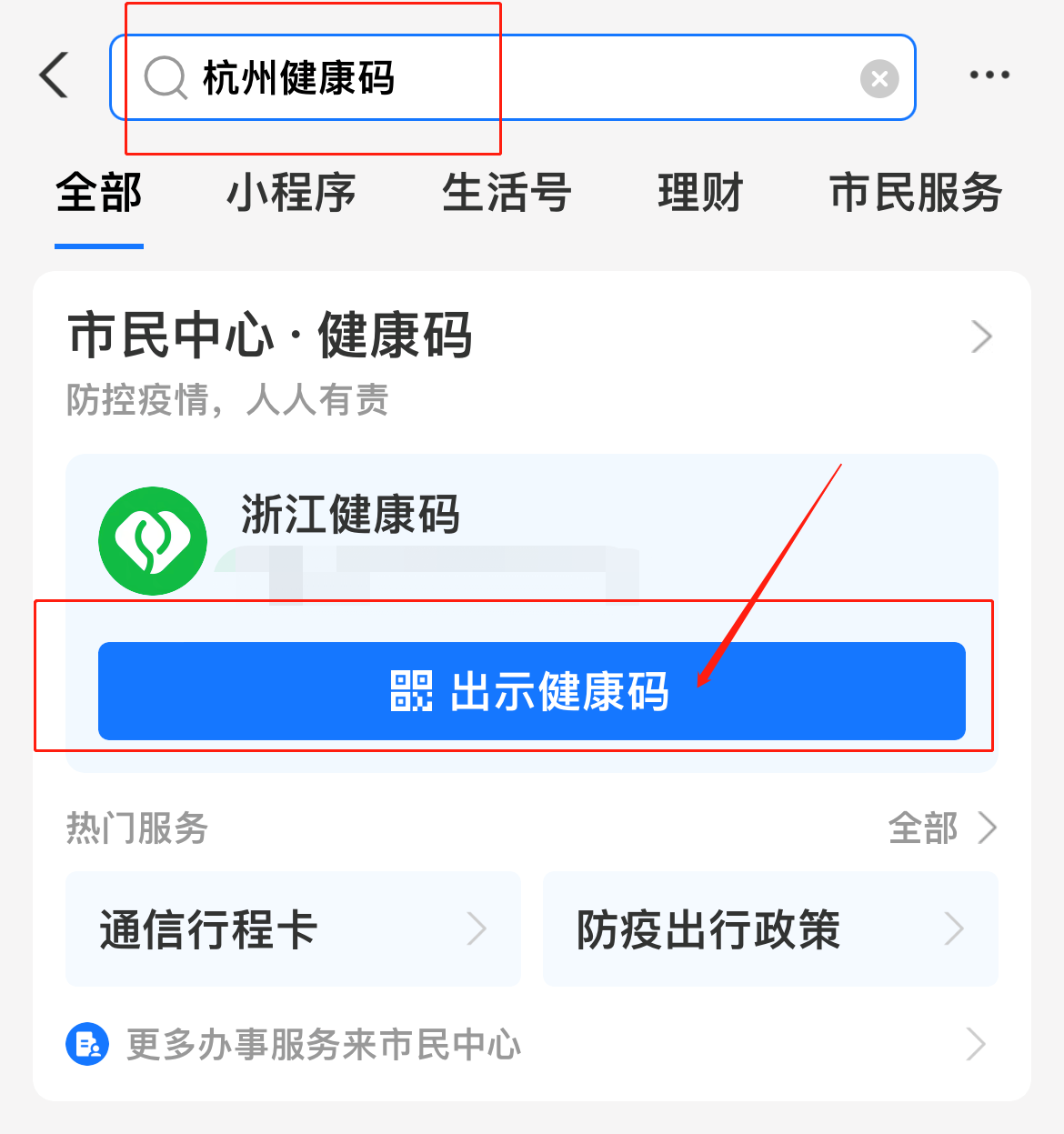Switch to the 全部 tab

98,194
